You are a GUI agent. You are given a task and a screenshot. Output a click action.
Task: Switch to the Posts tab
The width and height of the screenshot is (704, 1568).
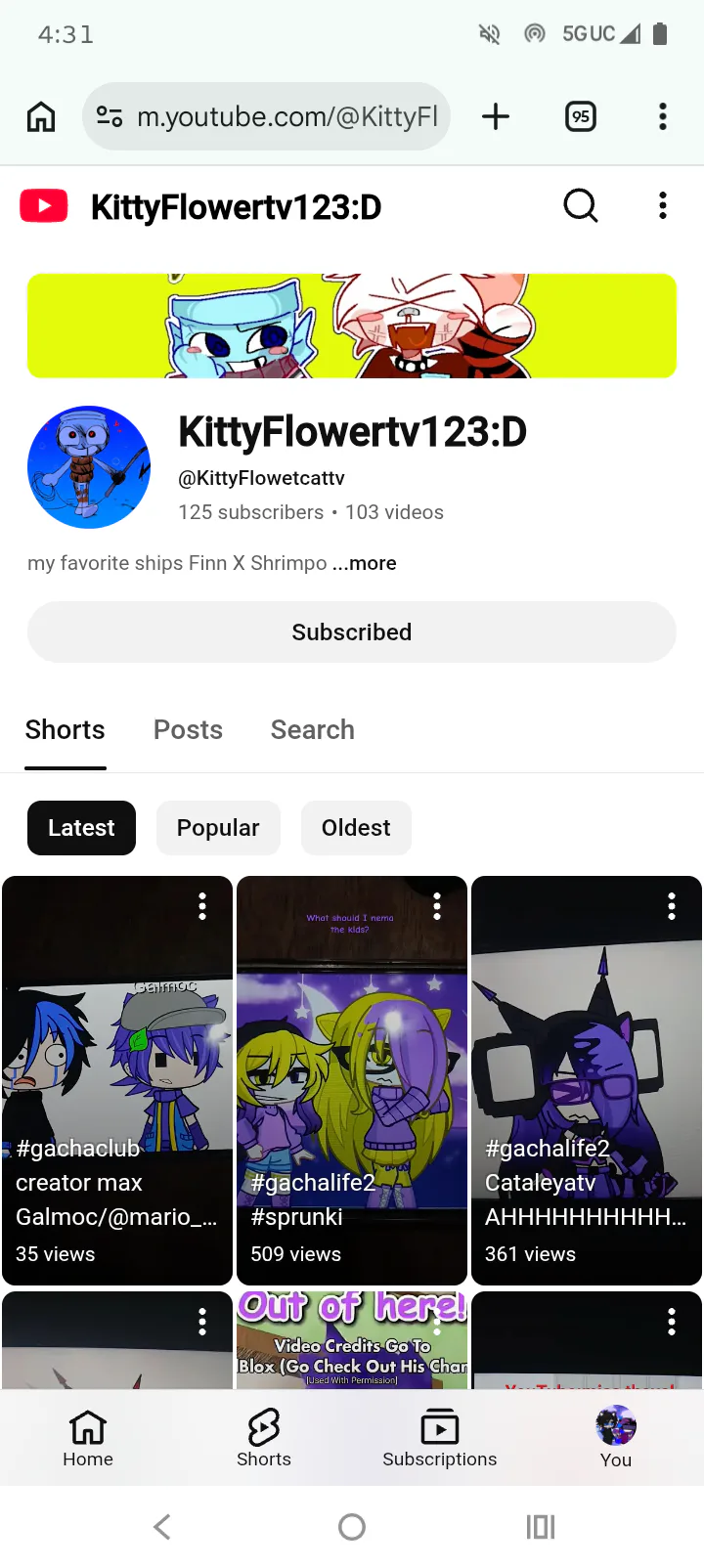point(188,730)
